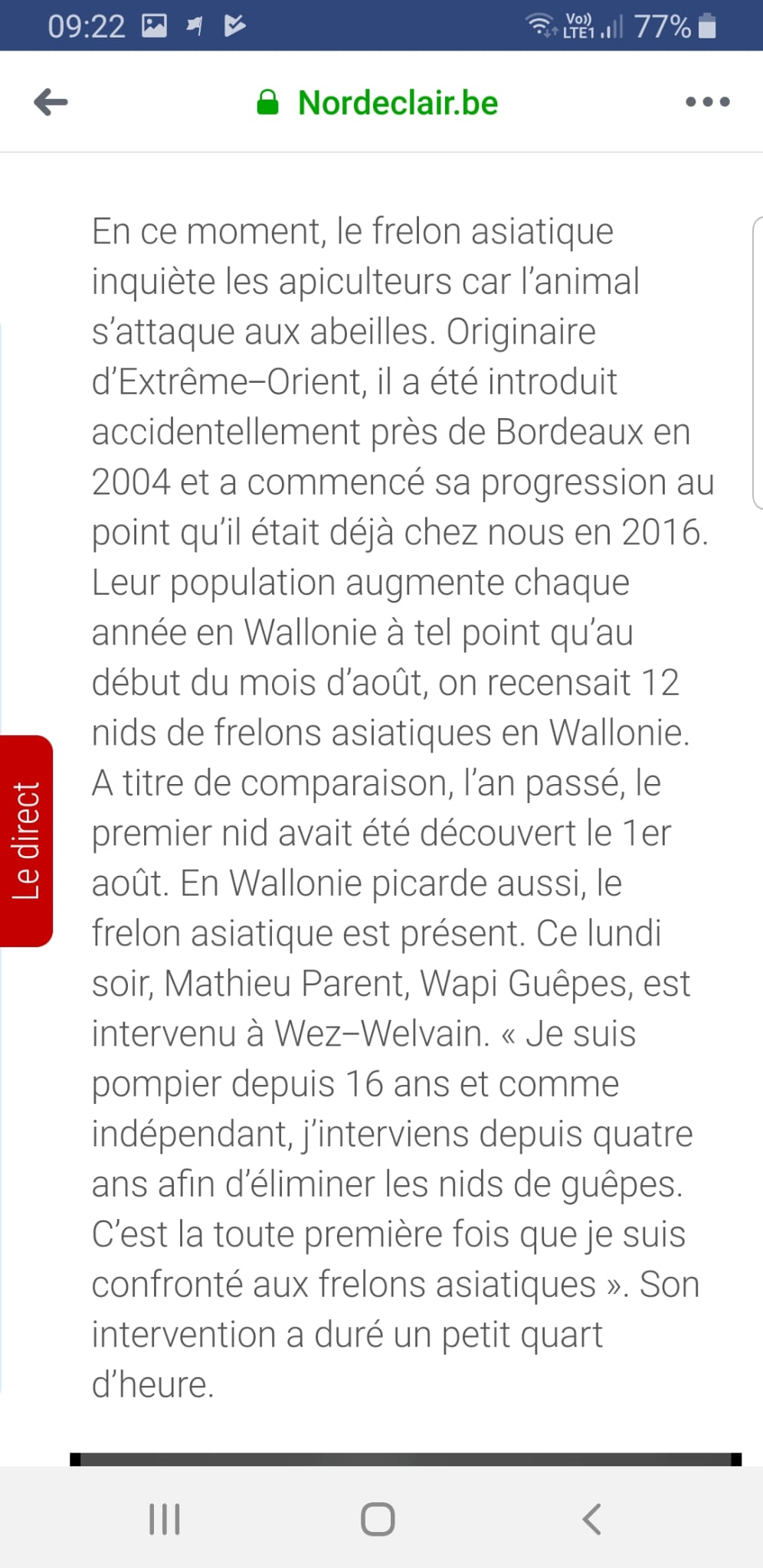This screenshot has height=1568, width=763.
Task: Go back with the top-left arrow
Action: 51,102
